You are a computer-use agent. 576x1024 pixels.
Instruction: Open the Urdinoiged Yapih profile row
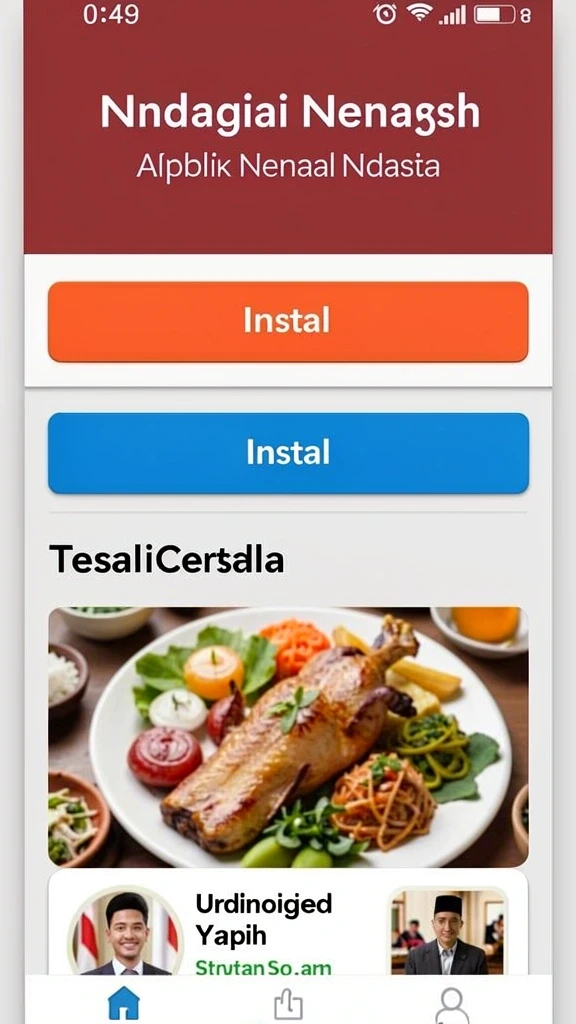click(x=288, y=925)
